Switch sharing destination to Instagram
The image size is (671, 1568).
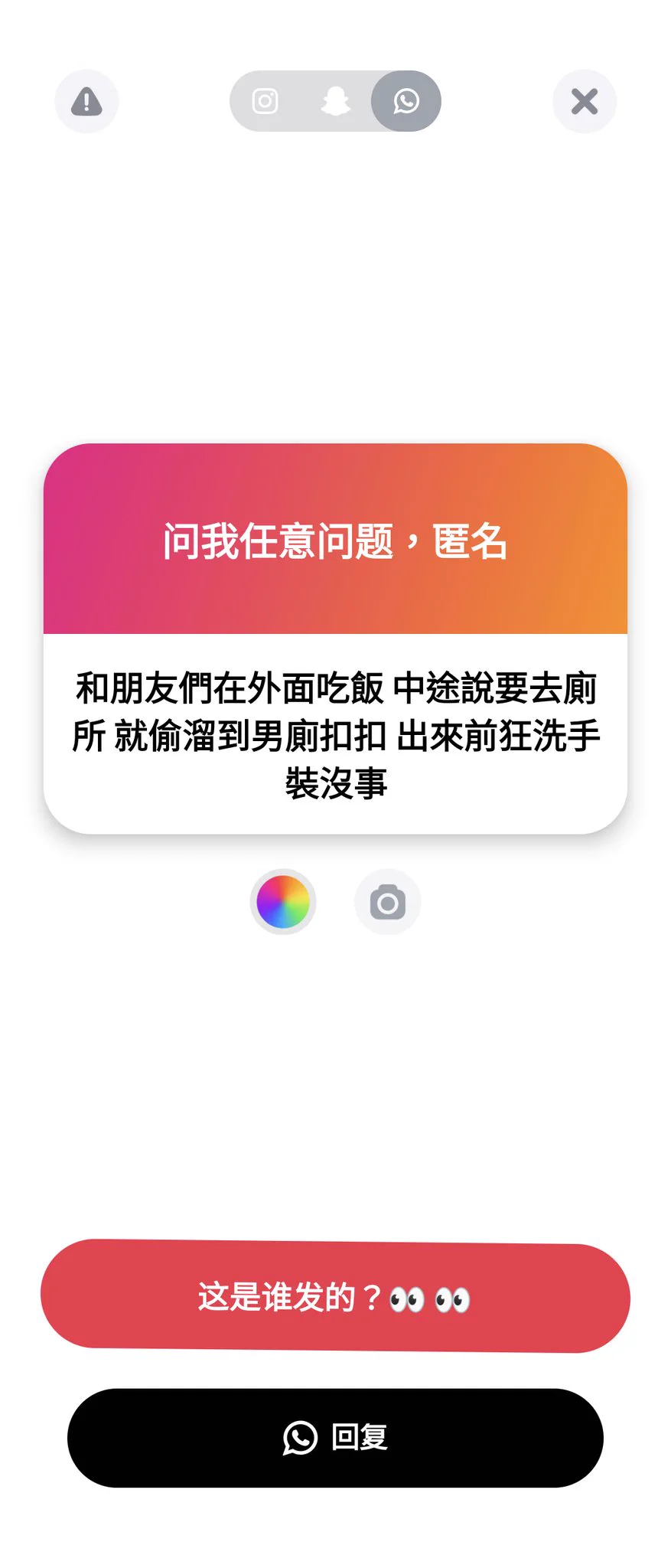(x=264, y=101)
